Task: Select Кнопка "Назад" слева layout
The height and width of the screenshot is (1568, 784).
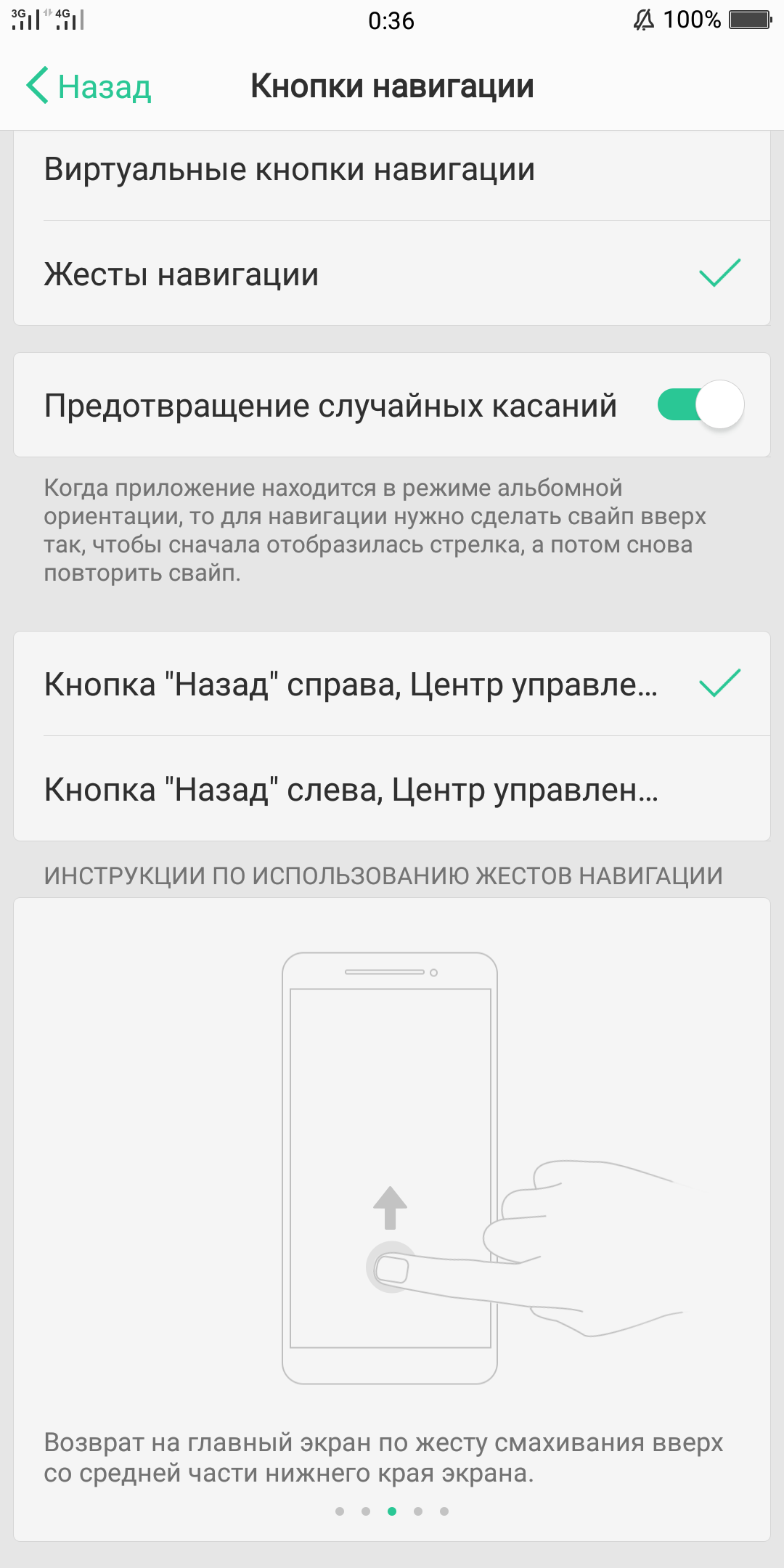Action: (392, 790)
